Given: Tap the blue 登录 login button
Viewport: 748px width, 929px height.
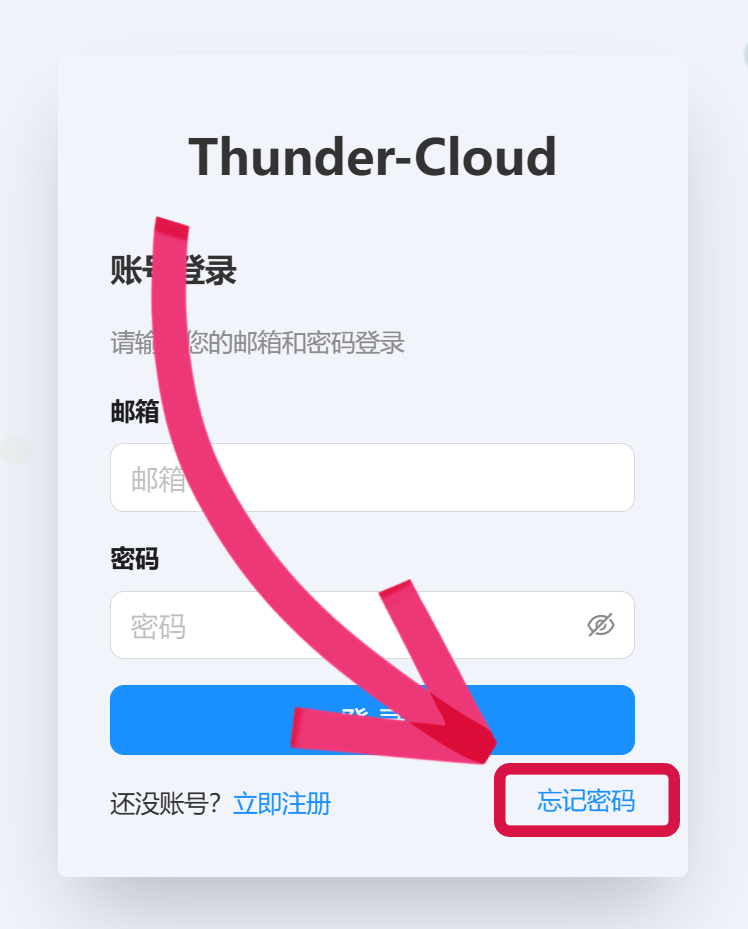Looking at the screenshot, I should tap(560, 720).
